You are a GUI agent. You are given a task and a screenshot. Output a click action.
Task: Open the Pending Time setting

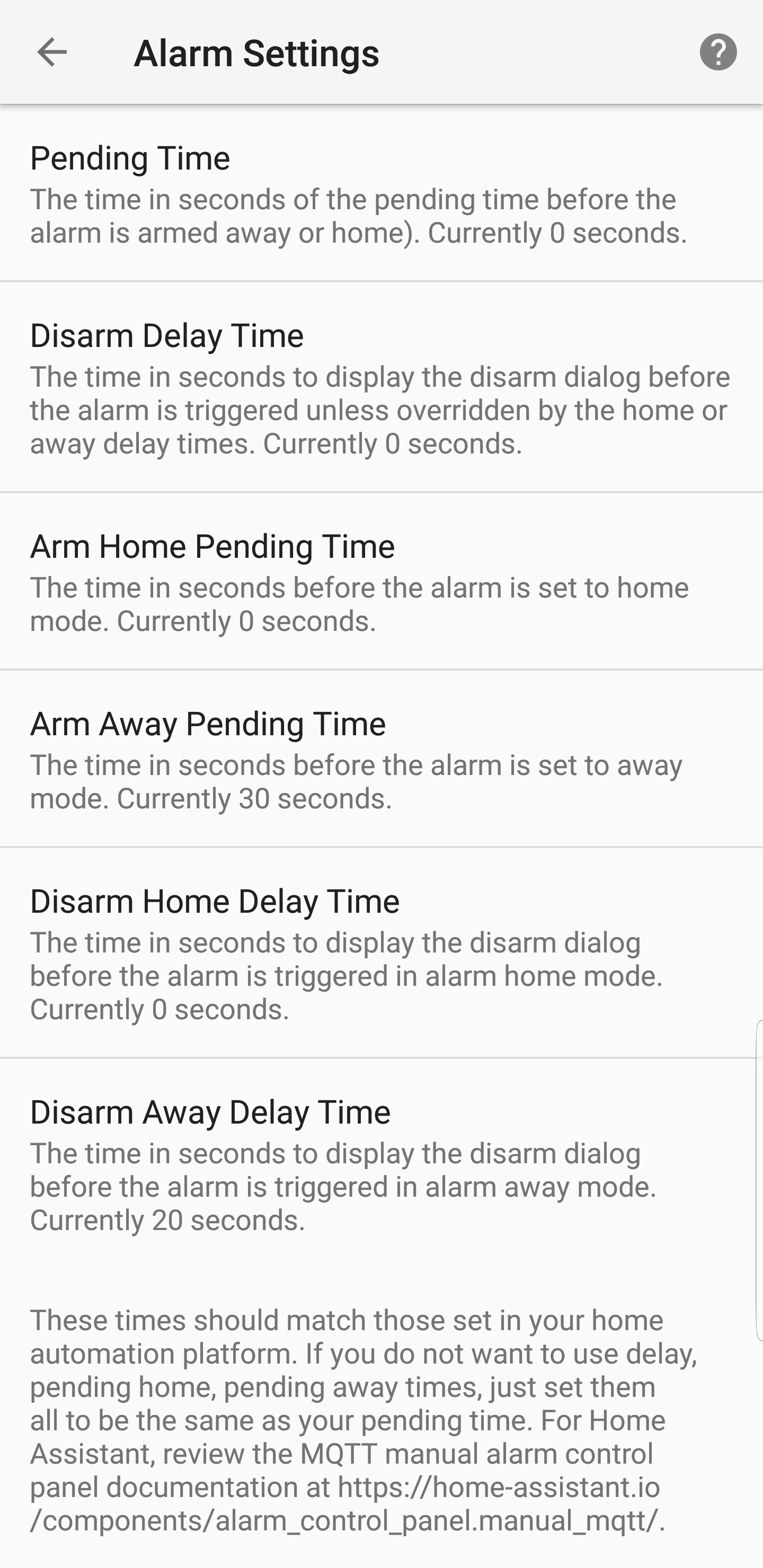tap(381, 193)
